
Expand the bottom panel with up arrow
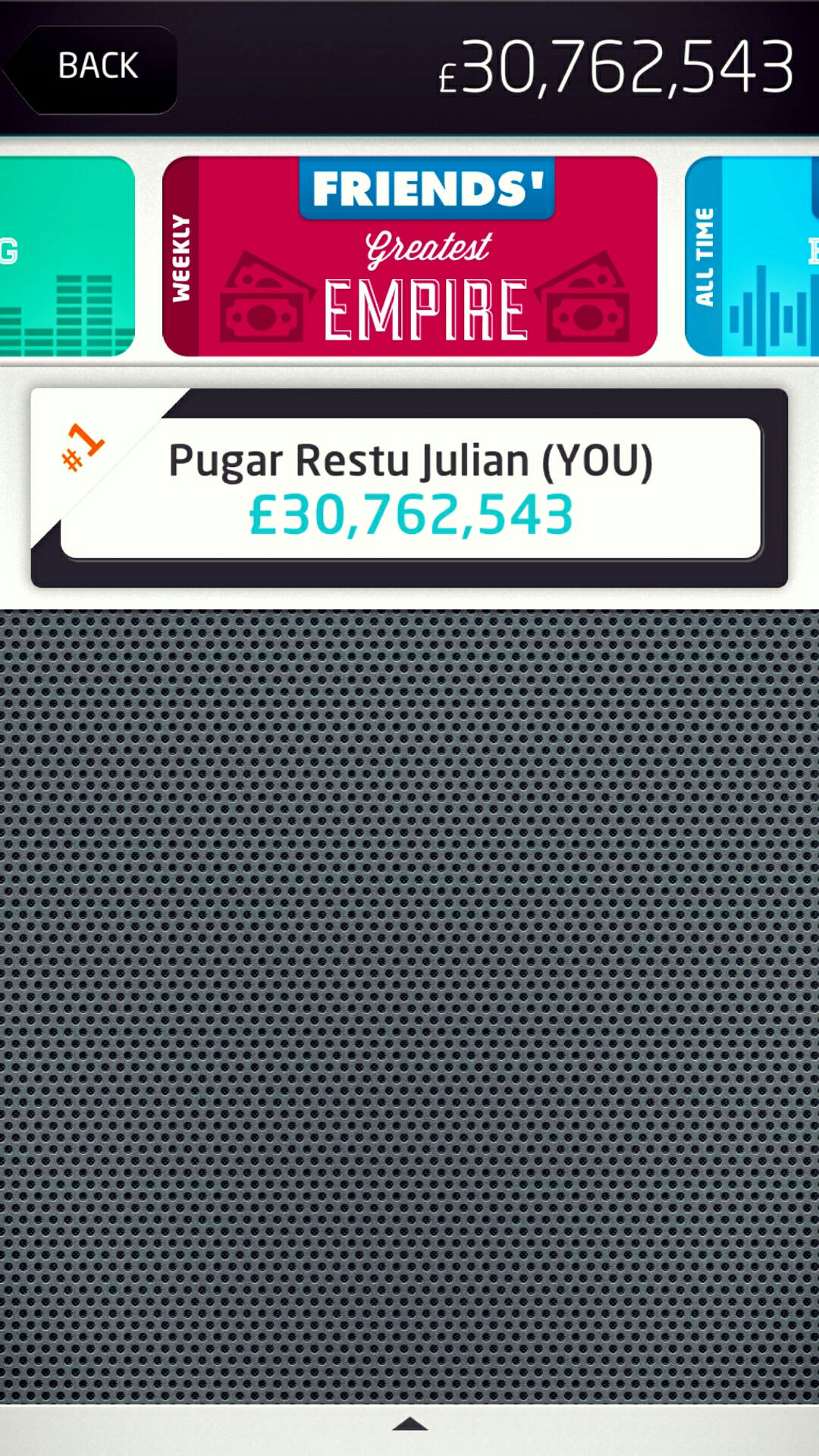coord(409,1426)
